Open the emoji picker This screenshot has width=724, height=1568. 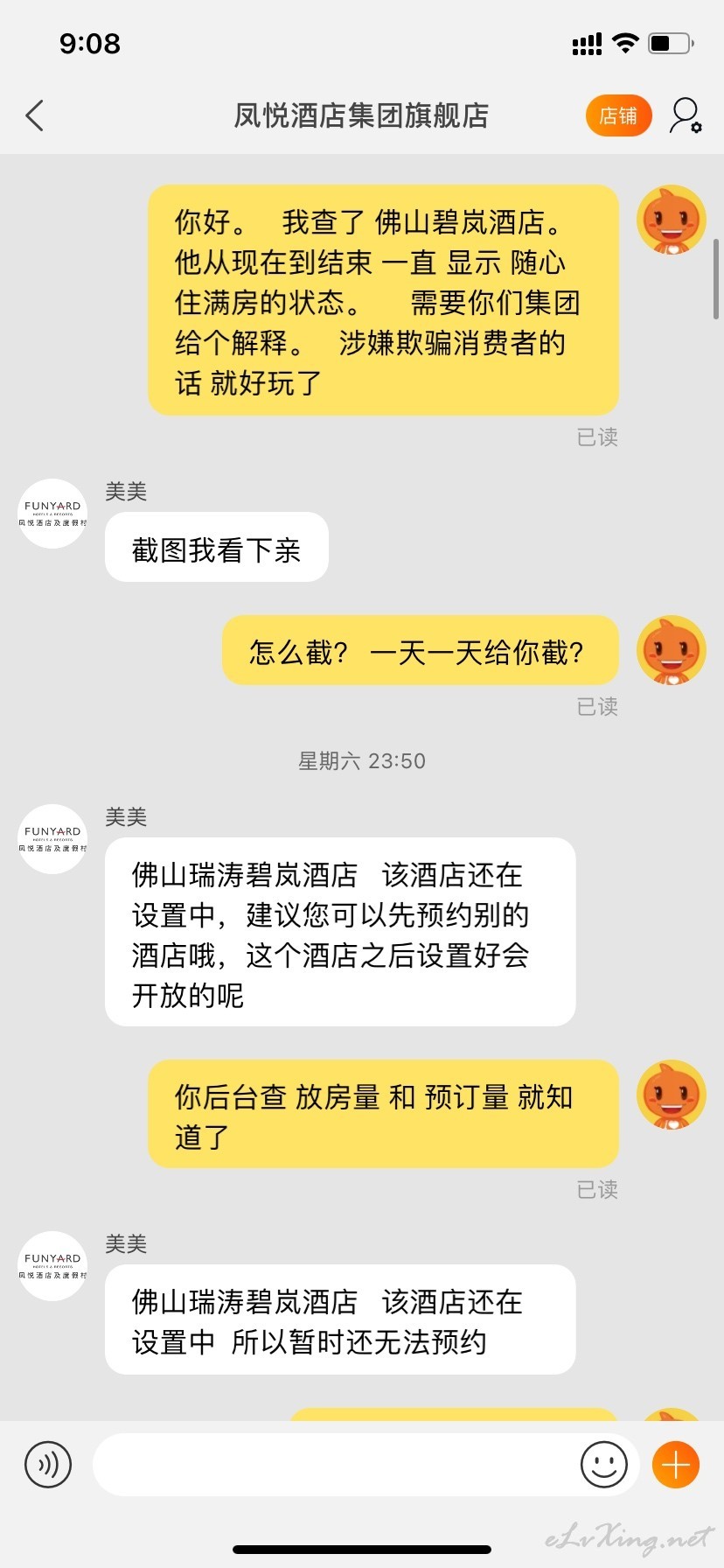[604, 1464]
